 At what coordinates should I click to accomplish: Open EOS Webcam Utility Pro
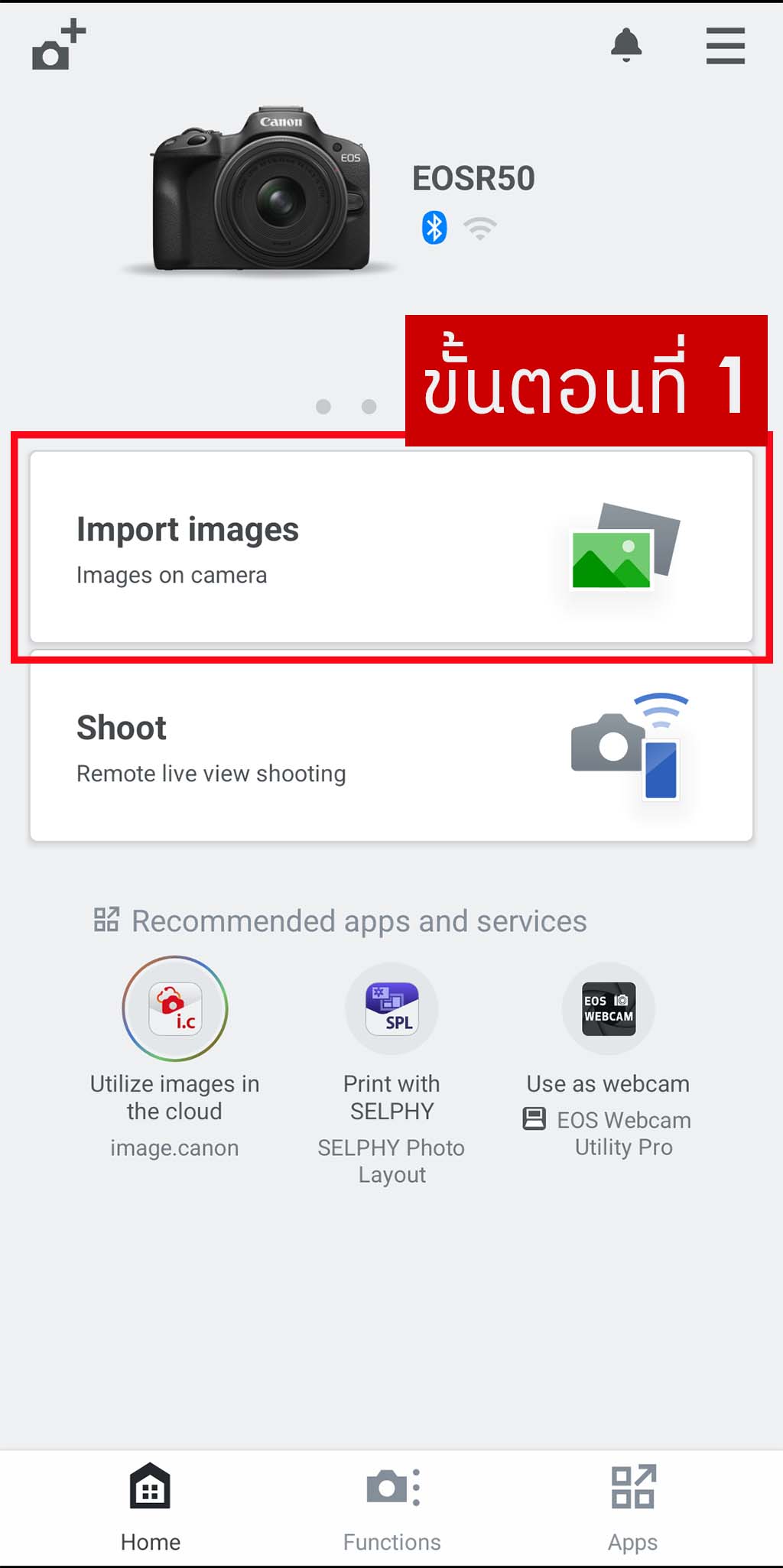pos(609,1009)
